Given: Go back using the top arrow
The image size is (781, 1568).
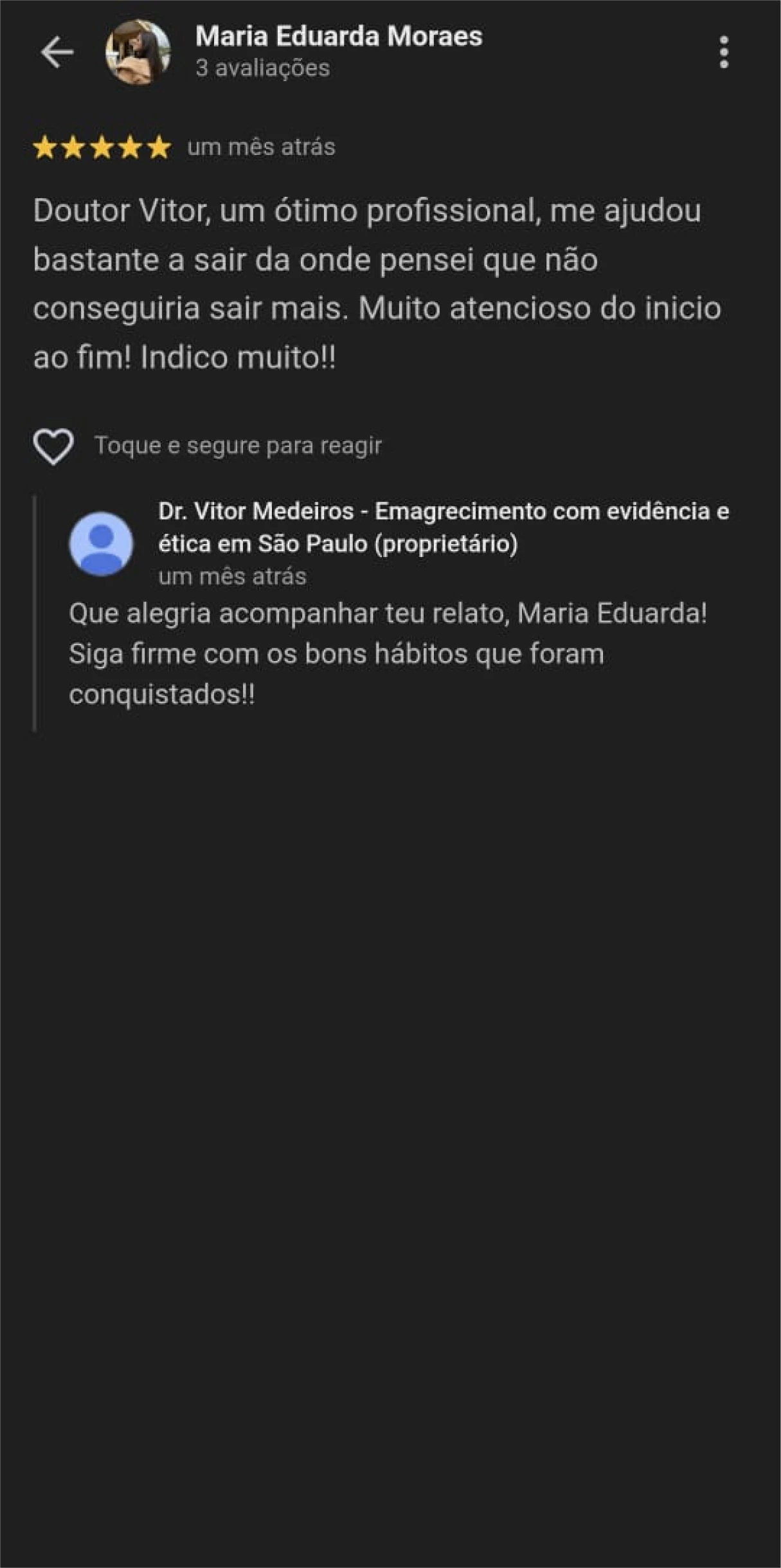Looking at the screenshot, I should (57, 52).
